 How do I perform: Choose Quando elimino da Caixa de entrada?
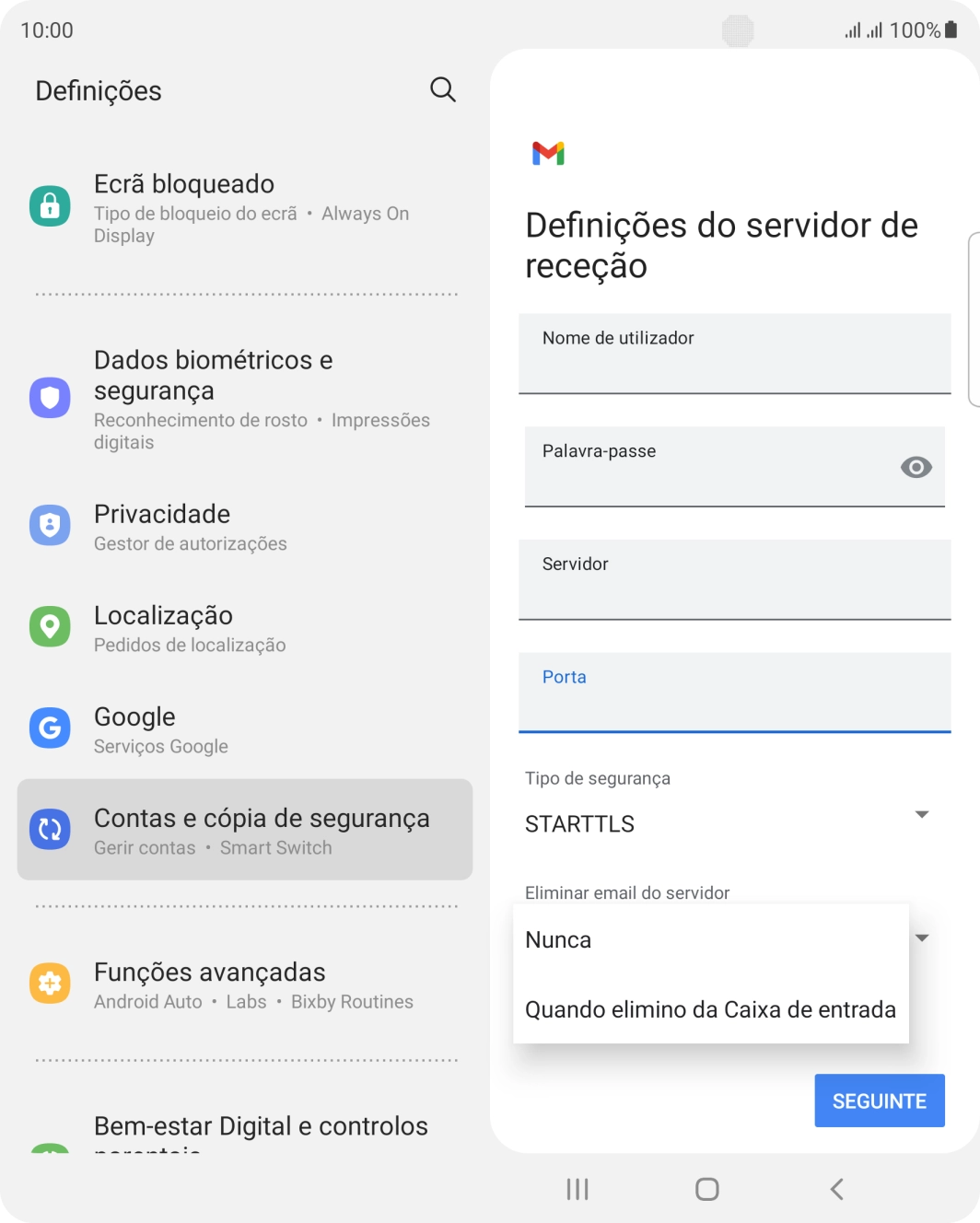point(709,1008)
